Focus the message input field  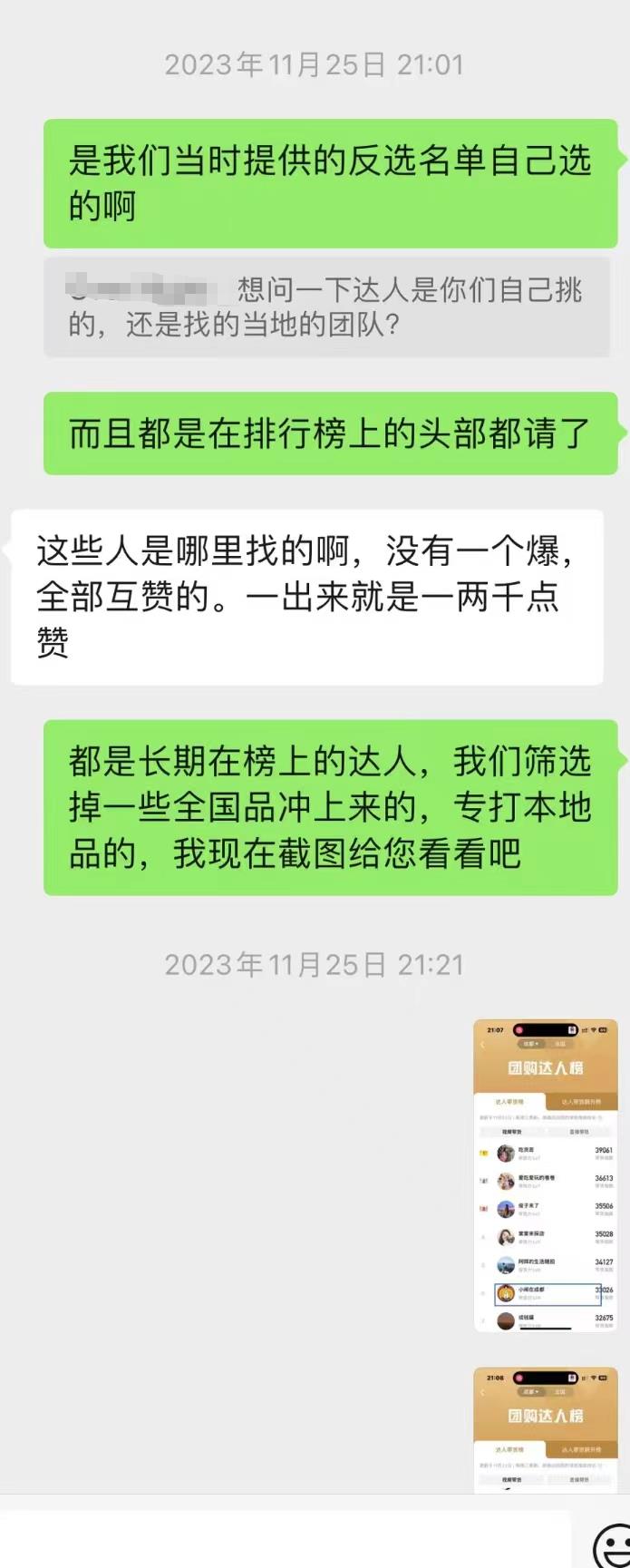click(x=286, y=1538)
